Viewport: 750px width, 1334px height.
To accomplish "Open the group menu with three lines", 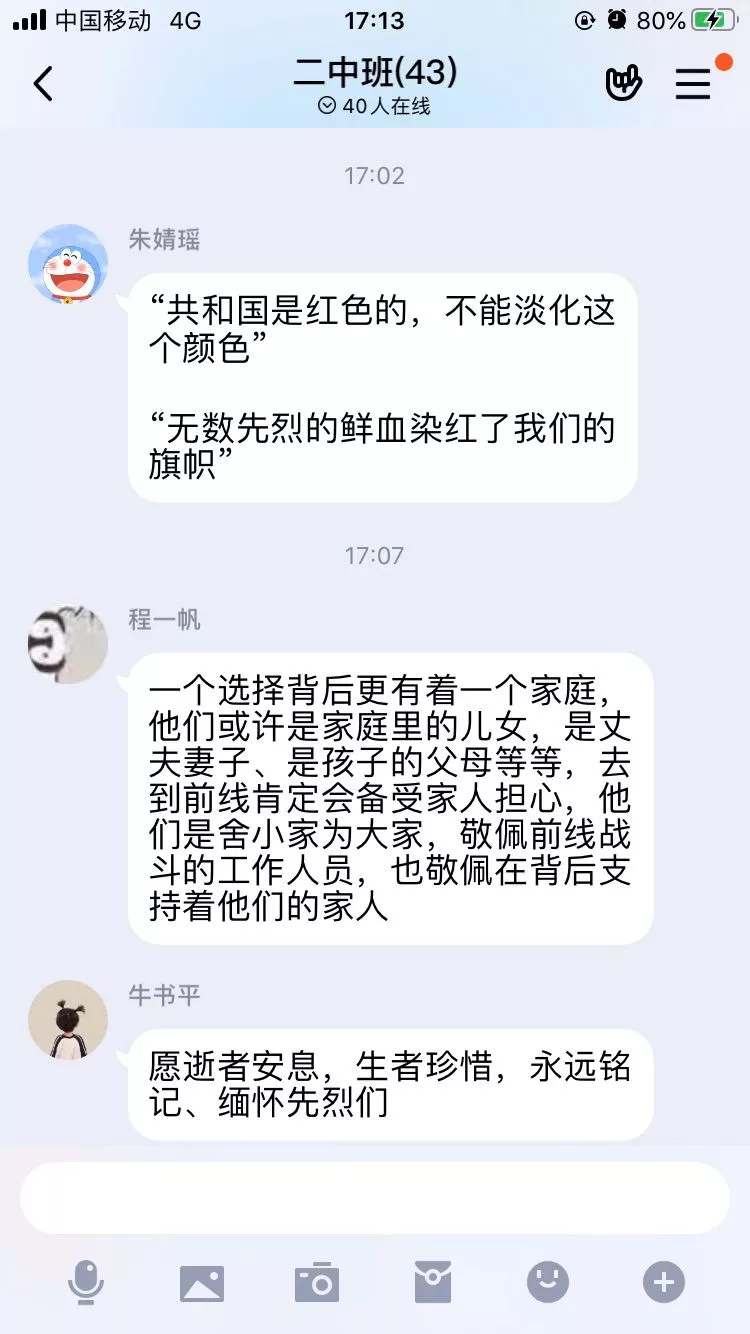I will [693, 84].
